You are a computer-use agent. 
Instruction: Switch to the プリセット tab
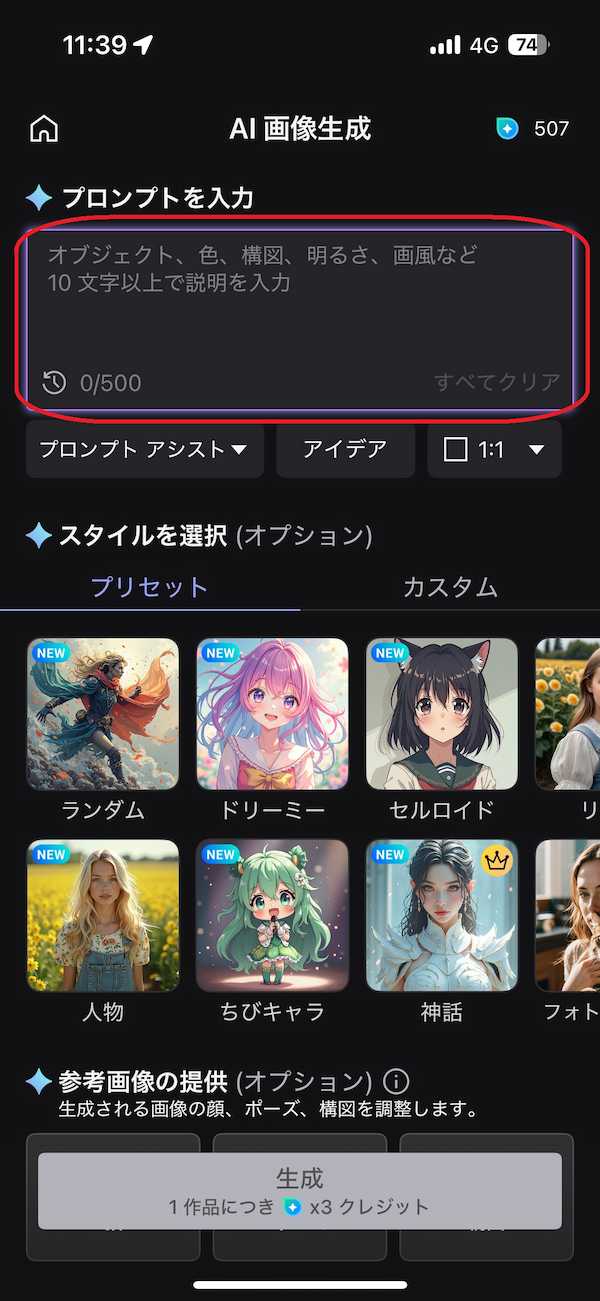click(150, 587)
